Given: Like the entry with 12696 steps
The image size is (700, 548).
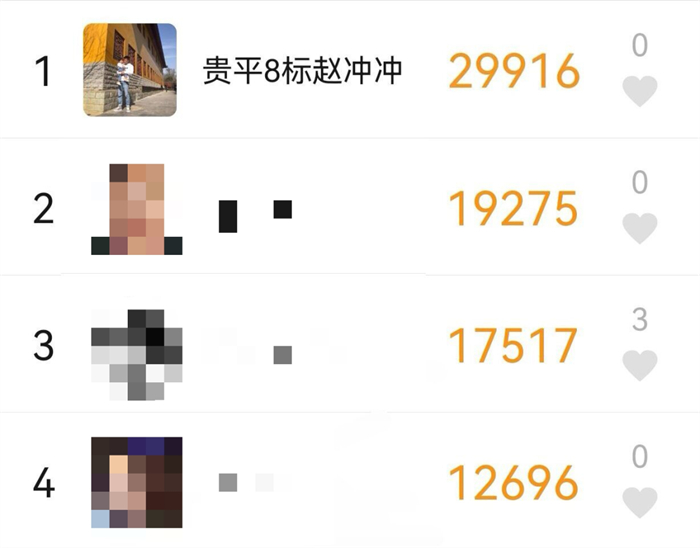Looking at the screenshot, I should click(639, 502).
